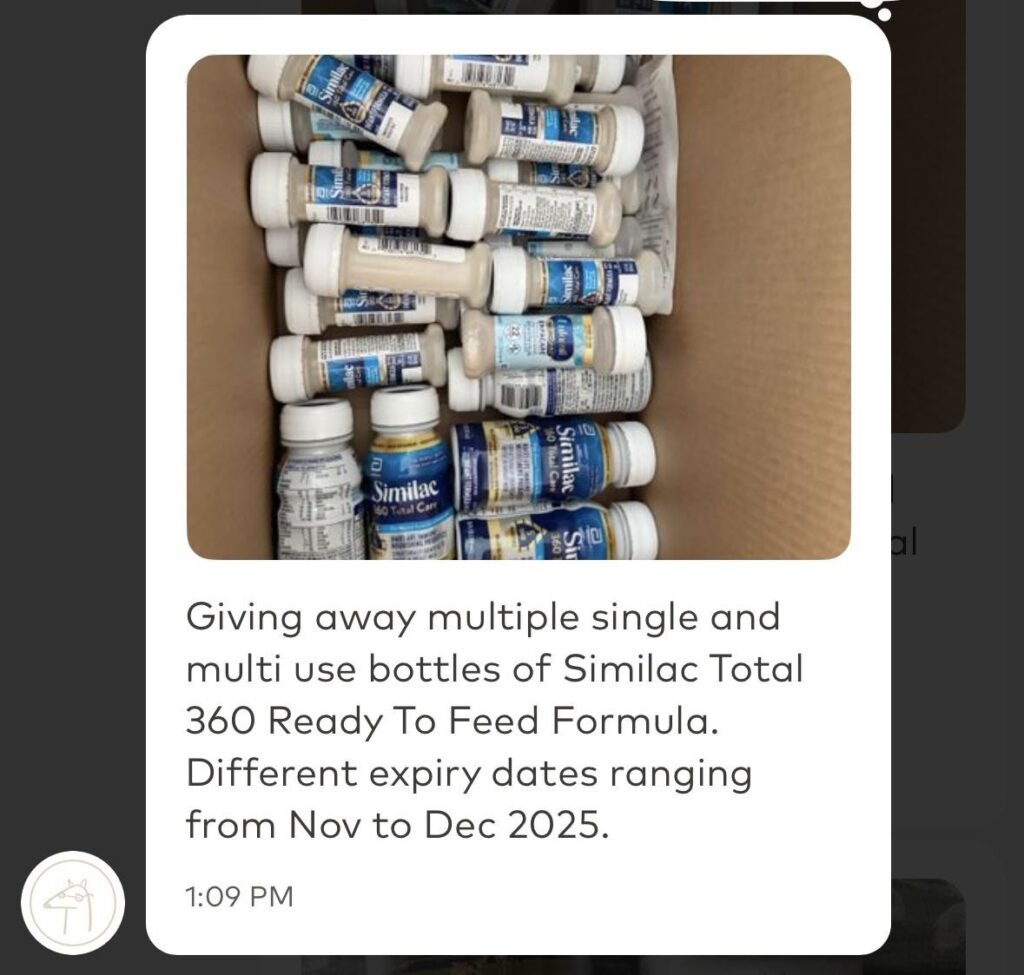View the sender's profile avatar
Image resolution: width=1024 pixels, height=975 pixels.
tap(73, 903)
